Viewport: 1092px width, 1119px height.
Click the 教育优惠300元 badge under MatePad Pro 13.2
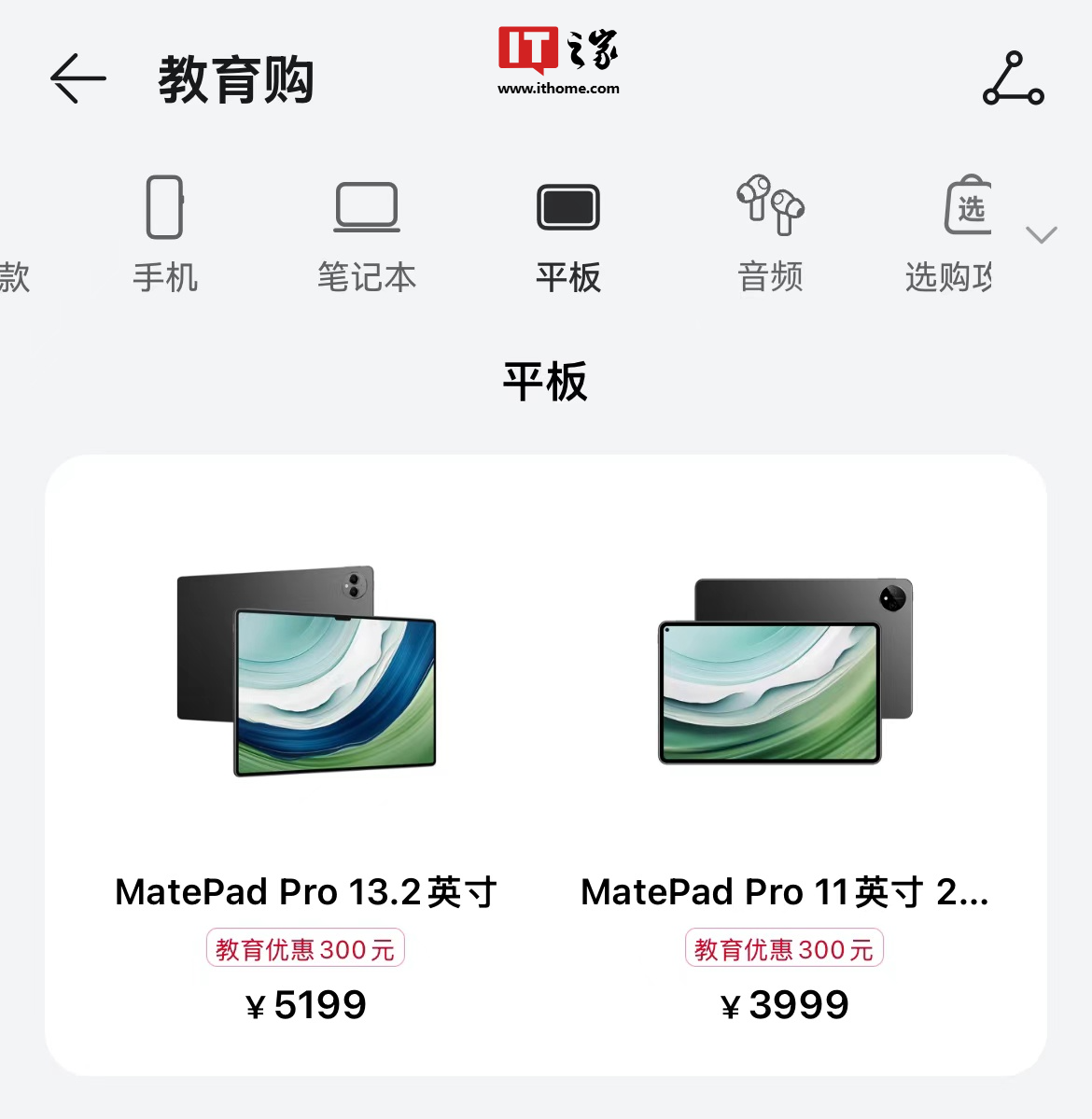pyautogui.click(x=305, y=947)
